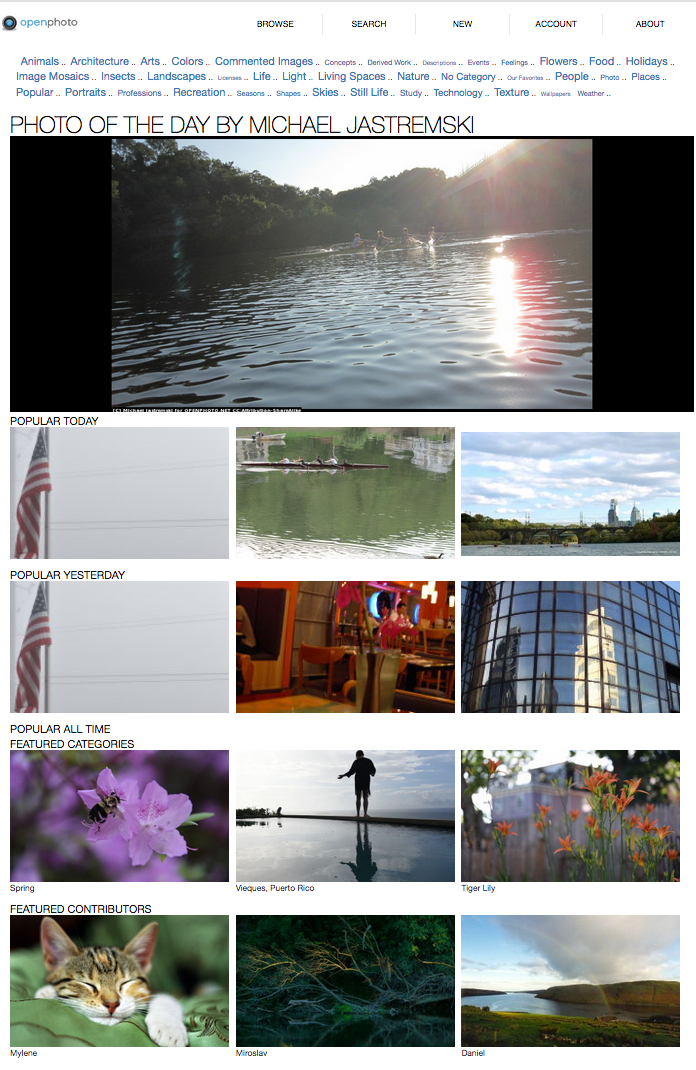The width and height of the screenshot is (696, 1070).
Task: View the Vieques, Puerto Rico category
Action: [345, 815]
